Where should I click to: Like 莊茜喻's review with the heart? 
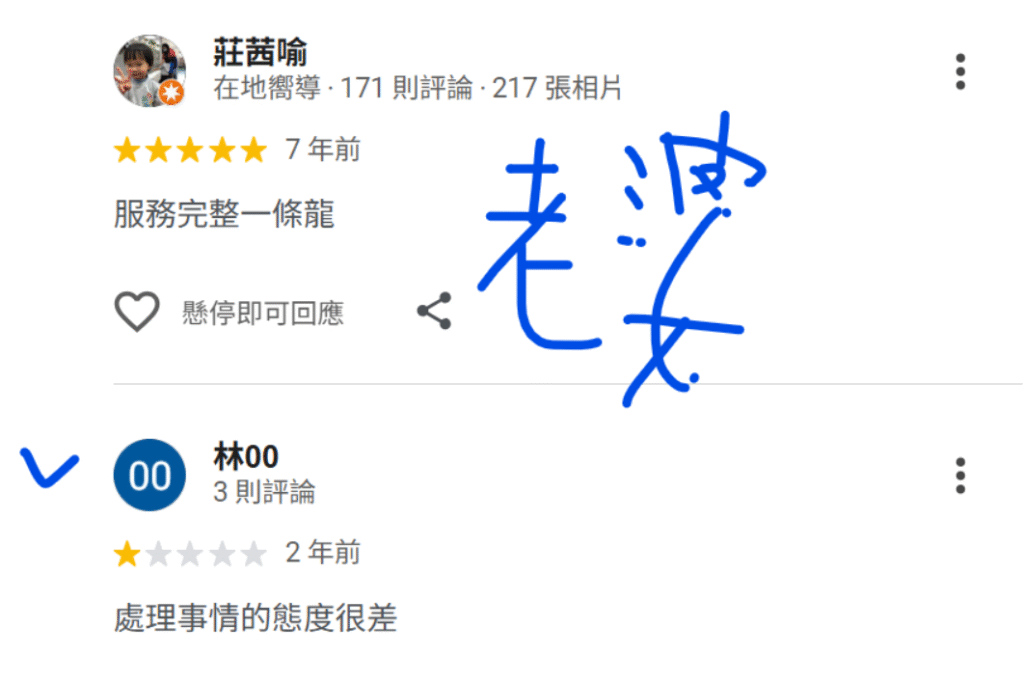pos(136,312)
